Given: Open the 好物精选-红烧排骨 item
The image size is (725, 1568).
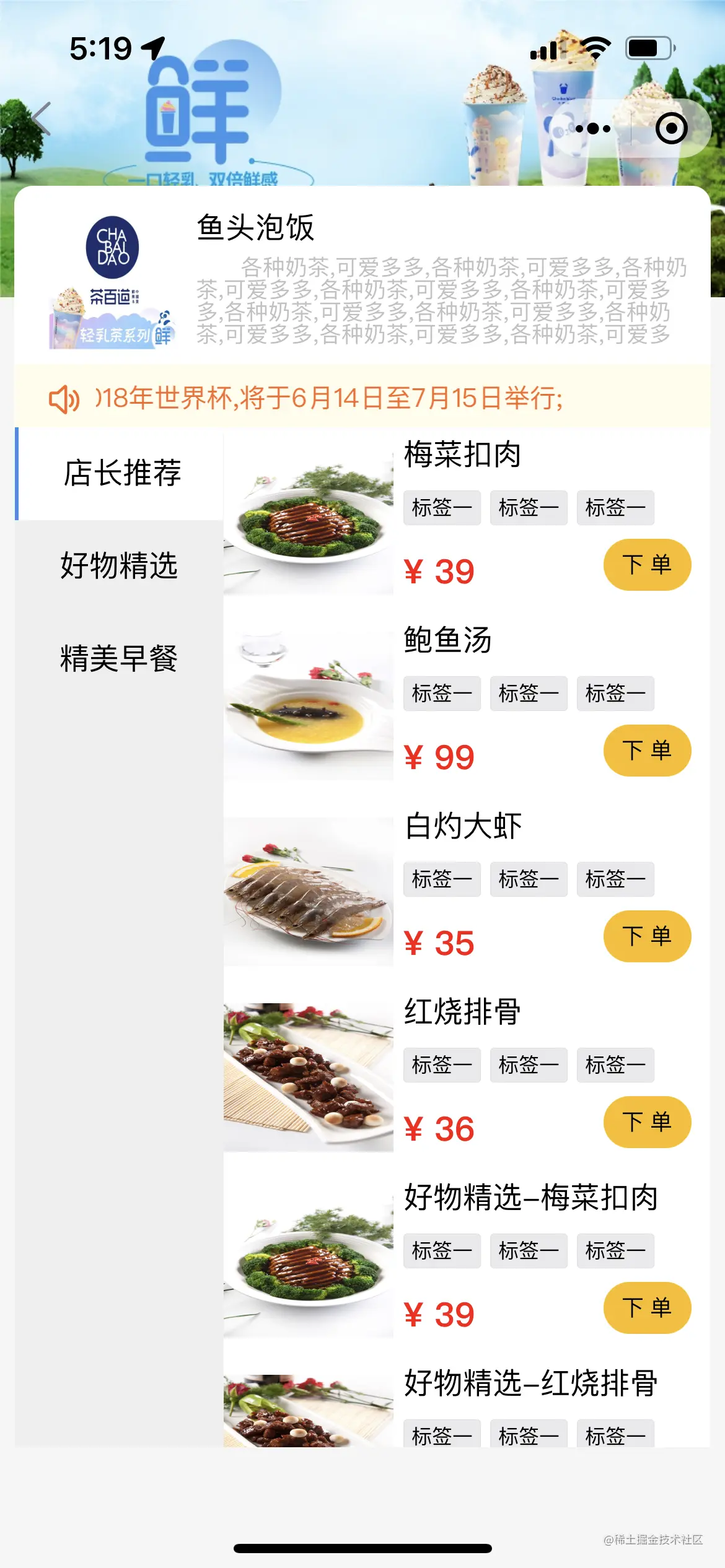Looking at the screenshot, I should [x=530, y=1383].
